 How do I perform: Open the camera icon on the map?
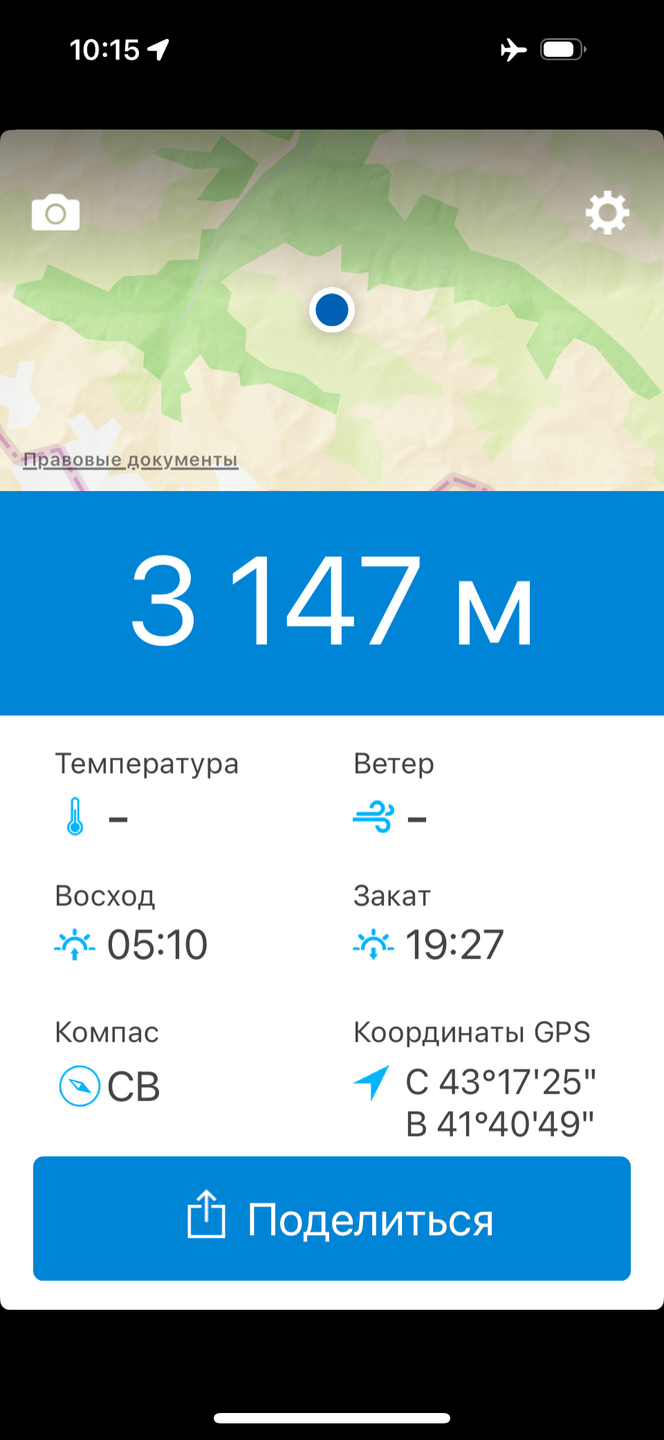click(x=56, y=213)
